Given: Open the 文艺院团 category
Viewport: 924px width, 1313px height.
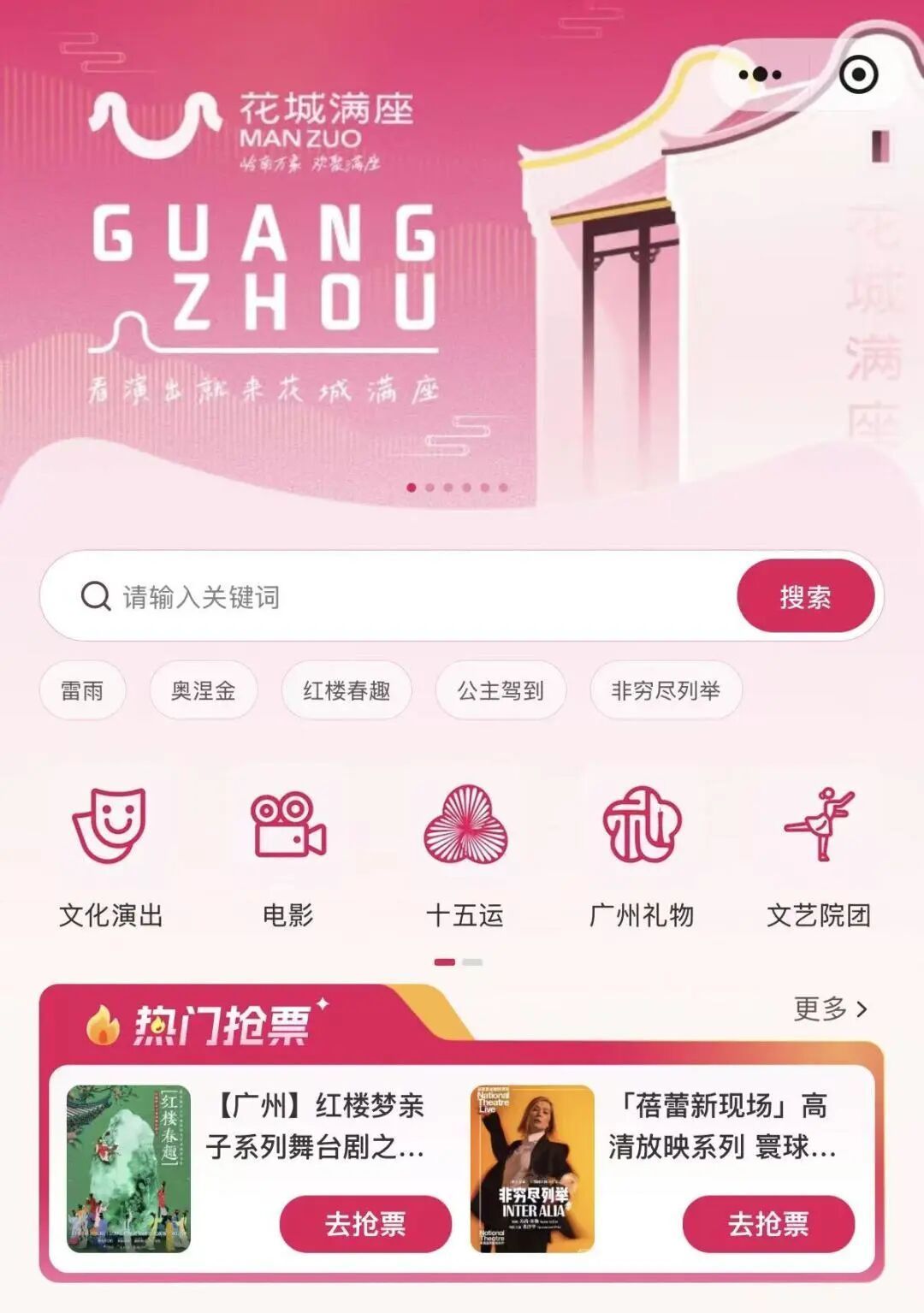Looking at the screenshot, I should coord(819,856).
